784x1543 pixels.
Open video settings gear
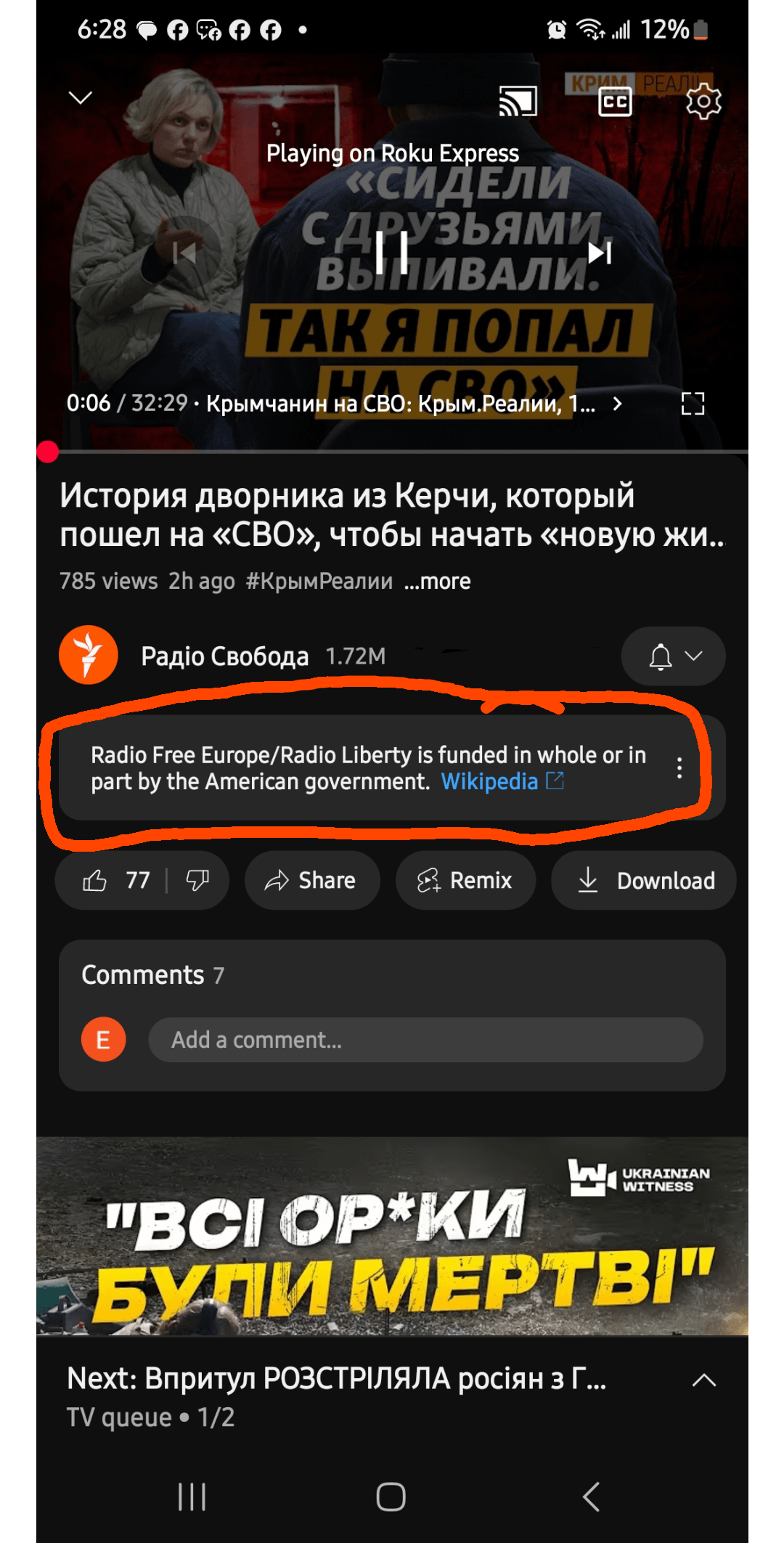703,102
